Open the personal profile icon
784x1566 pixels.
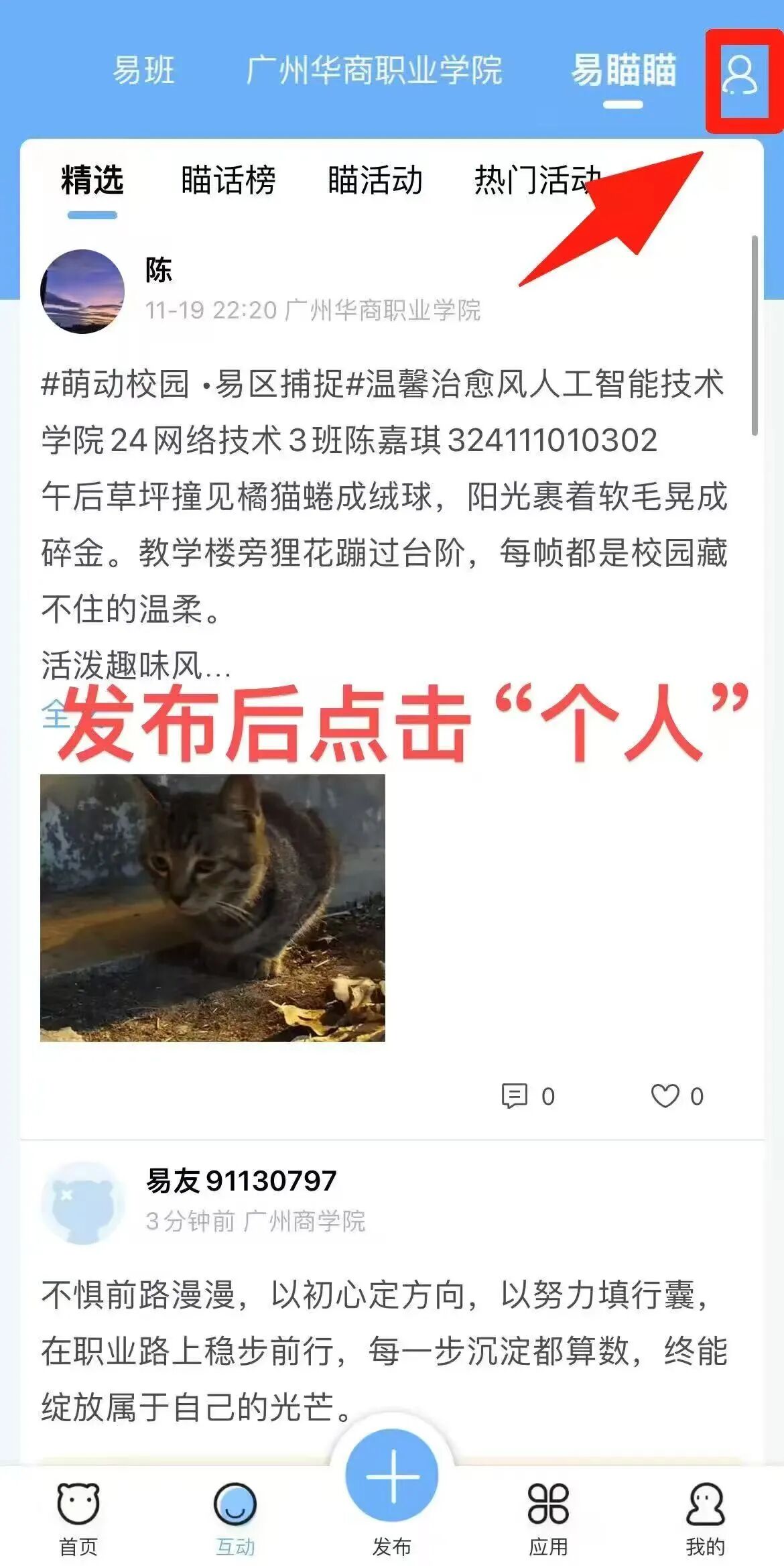pos(740,75)
